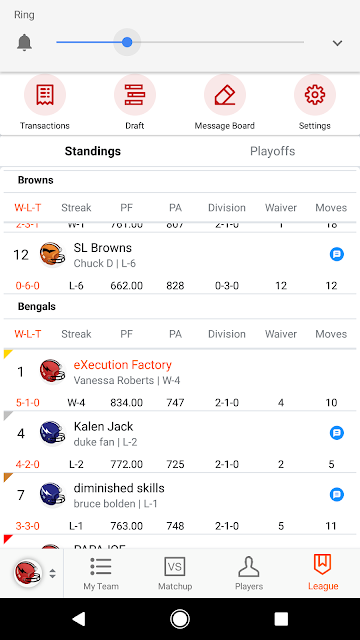Select the Standings tab

point(93,151)
